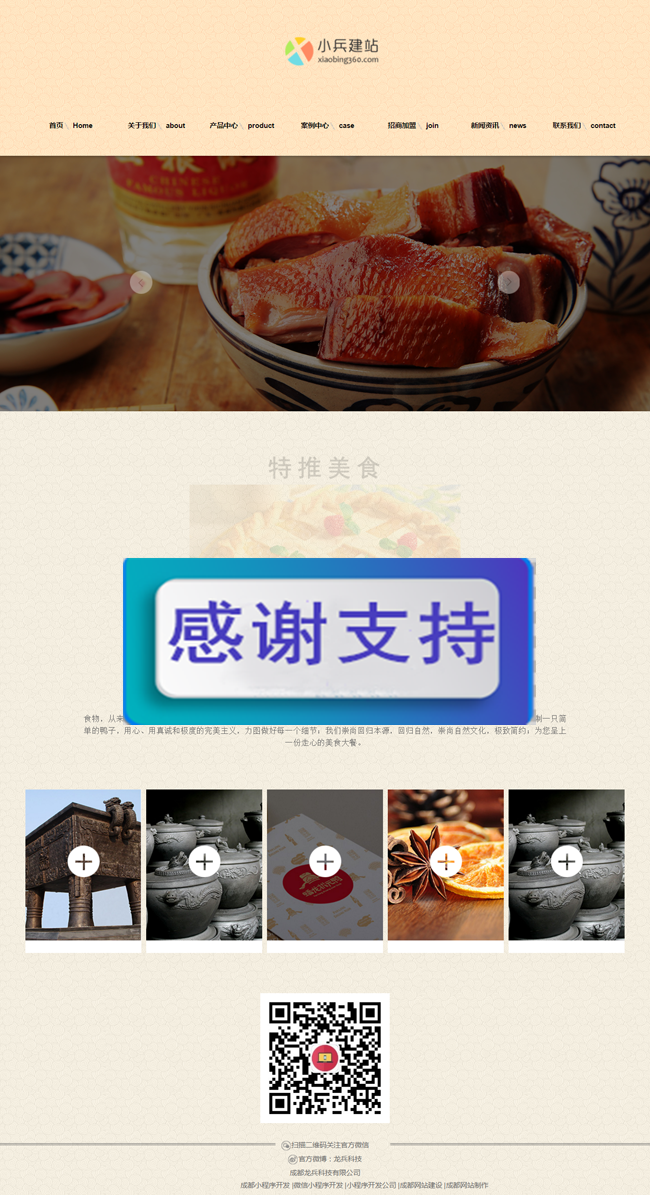650x1195 pixels.
Task: Show previous banner slide
Action: (x=141, y=282)
